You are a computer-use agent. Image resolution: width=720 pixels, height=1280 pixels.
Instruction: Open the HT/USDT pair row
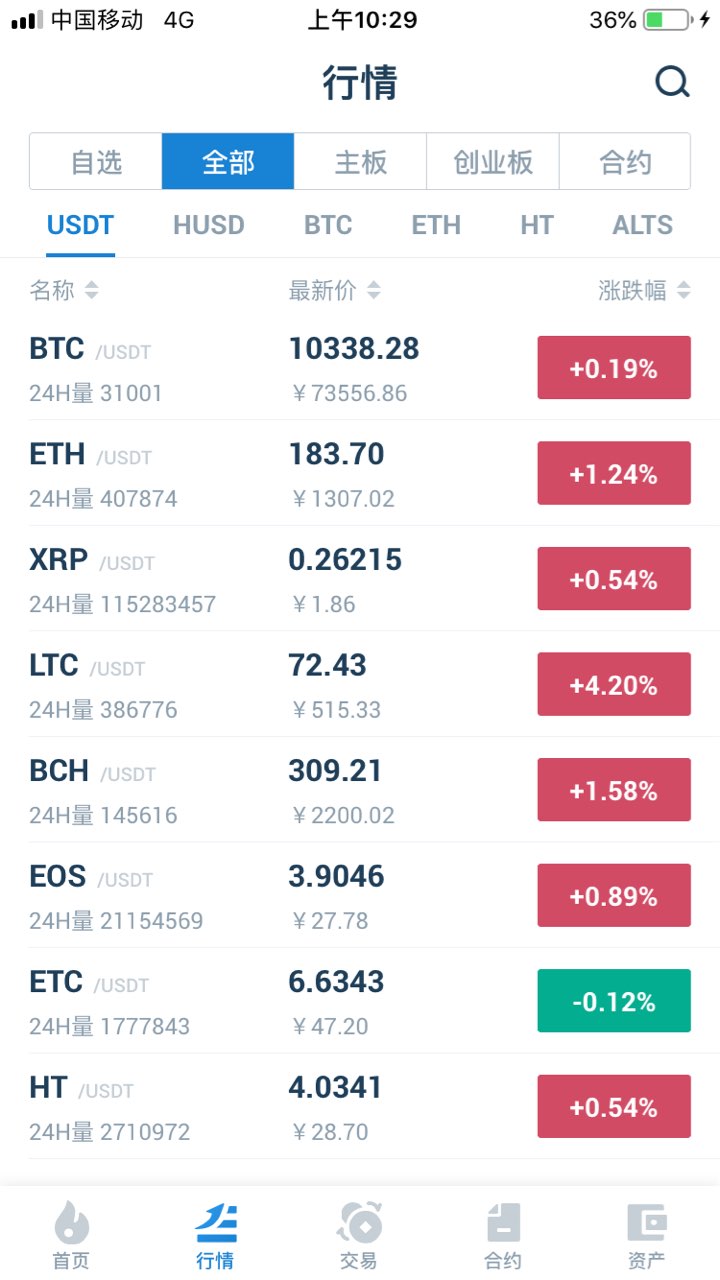pyautogui.click(x=360, y=1107)
